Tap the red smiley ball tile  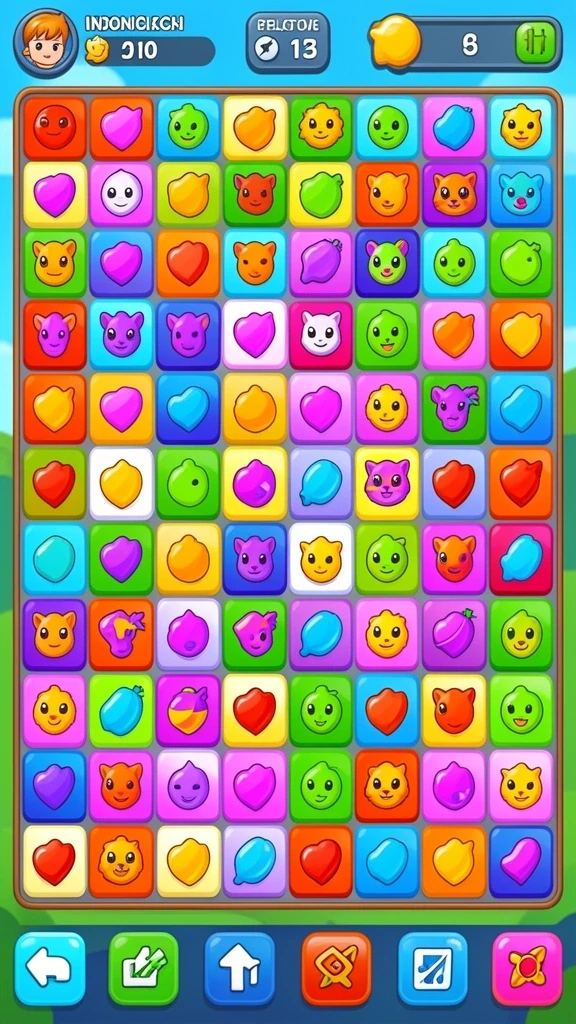[x=55, y=128]
